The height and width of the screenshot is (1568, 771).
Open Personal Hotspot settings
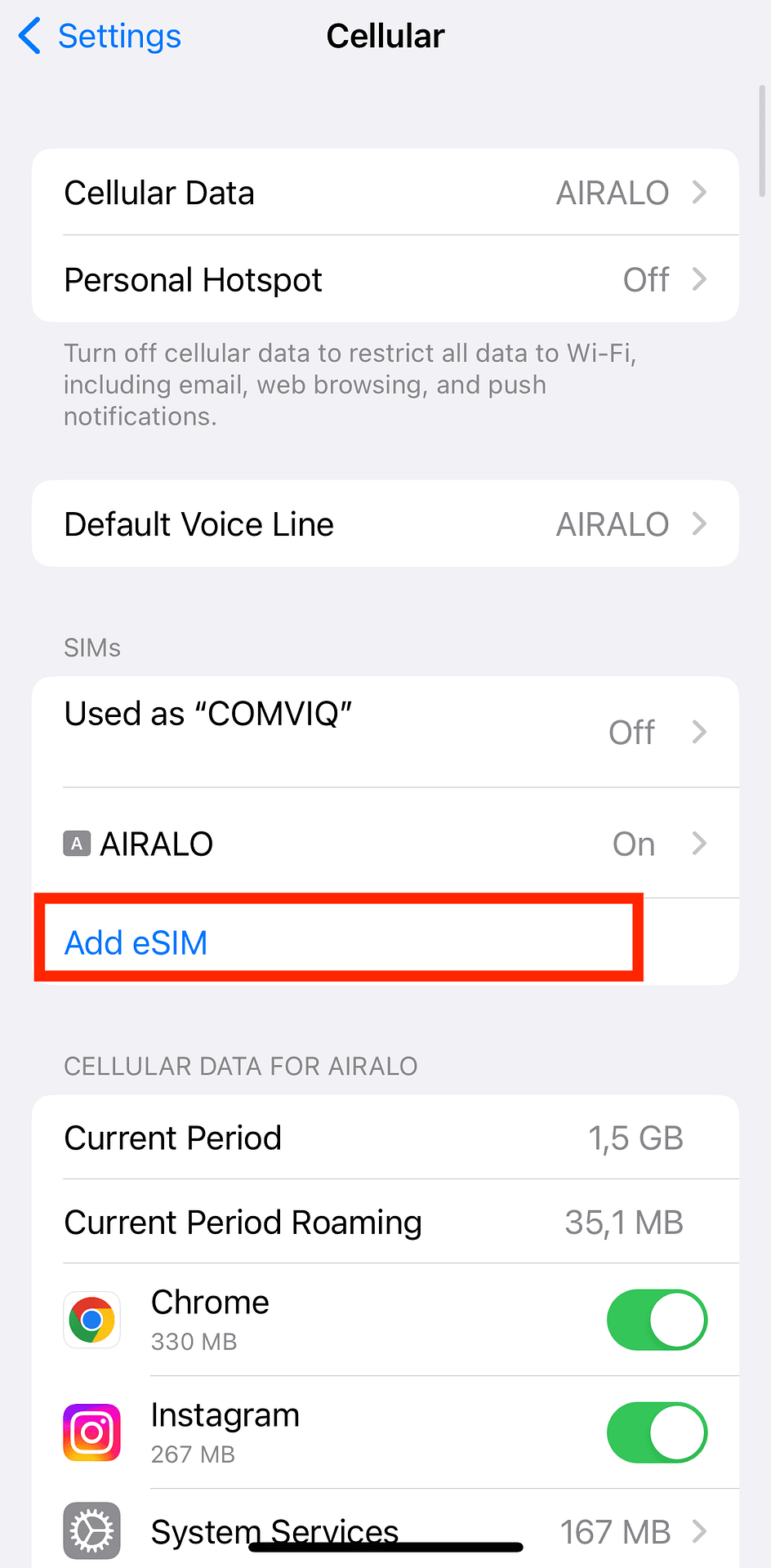(x=385, y=279)
